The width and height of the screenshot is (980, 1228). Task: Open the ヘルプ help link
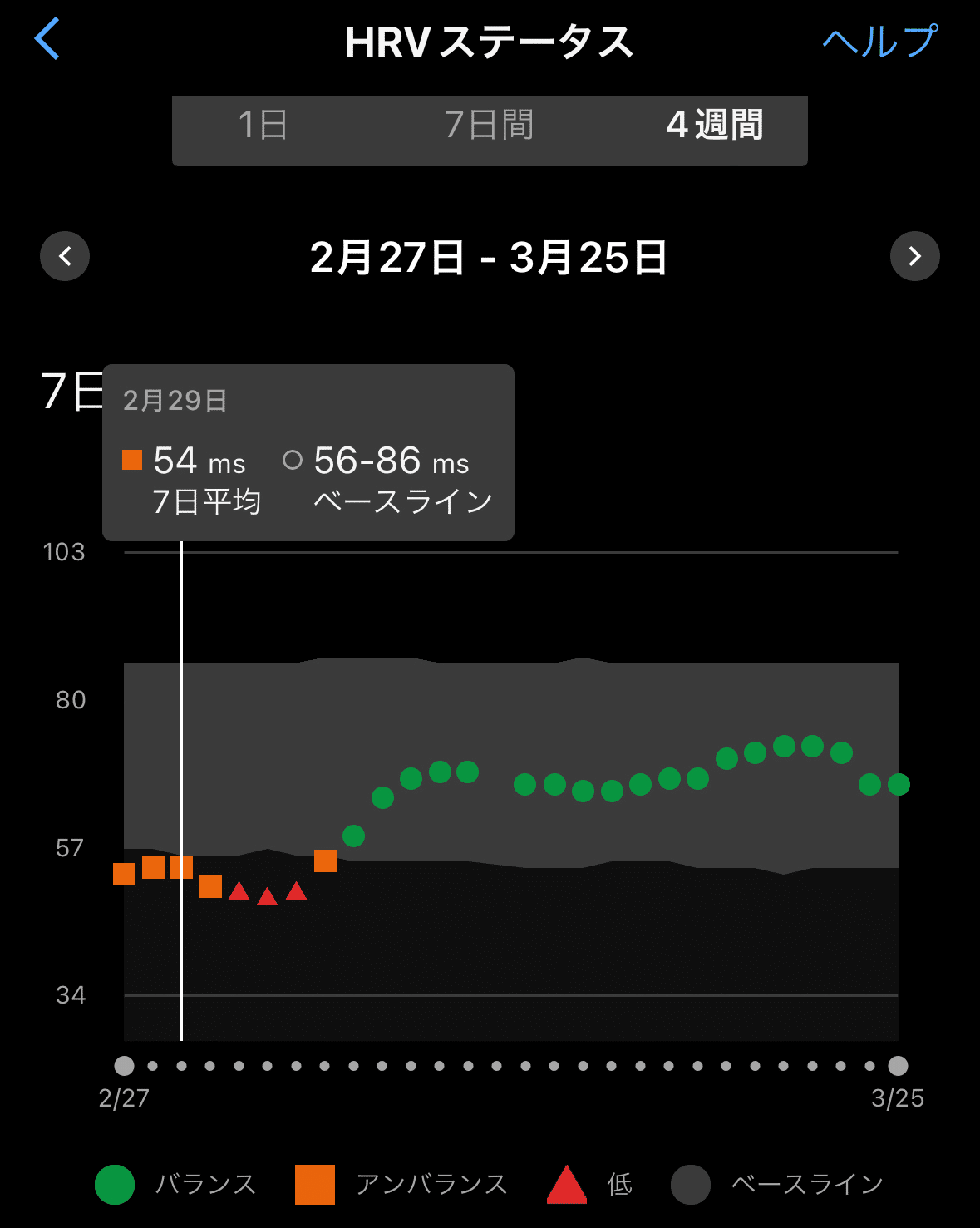click(x=879, y=41)
